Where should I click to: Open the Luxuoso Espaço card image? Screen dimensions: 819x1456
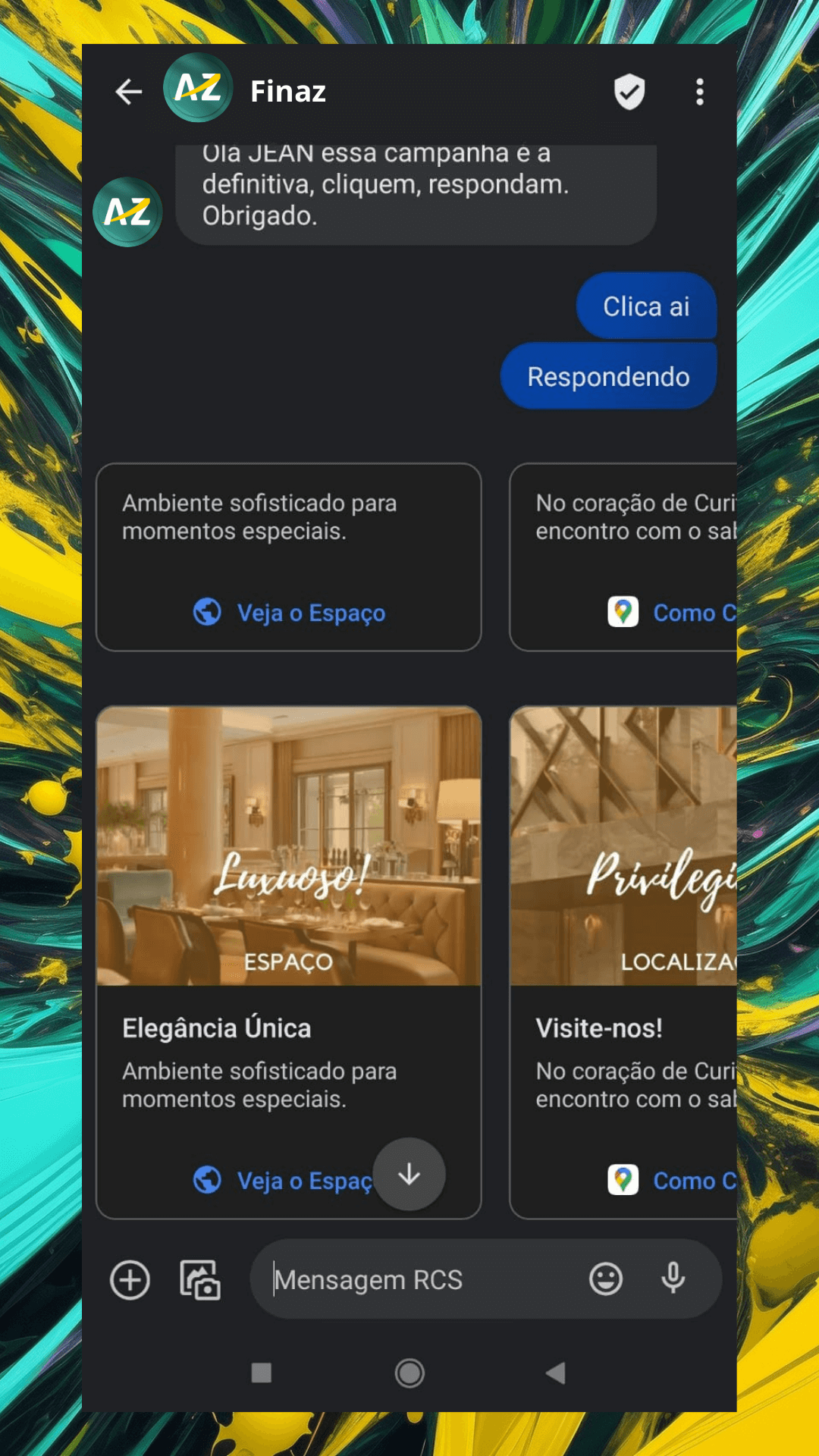click(289, 846)
